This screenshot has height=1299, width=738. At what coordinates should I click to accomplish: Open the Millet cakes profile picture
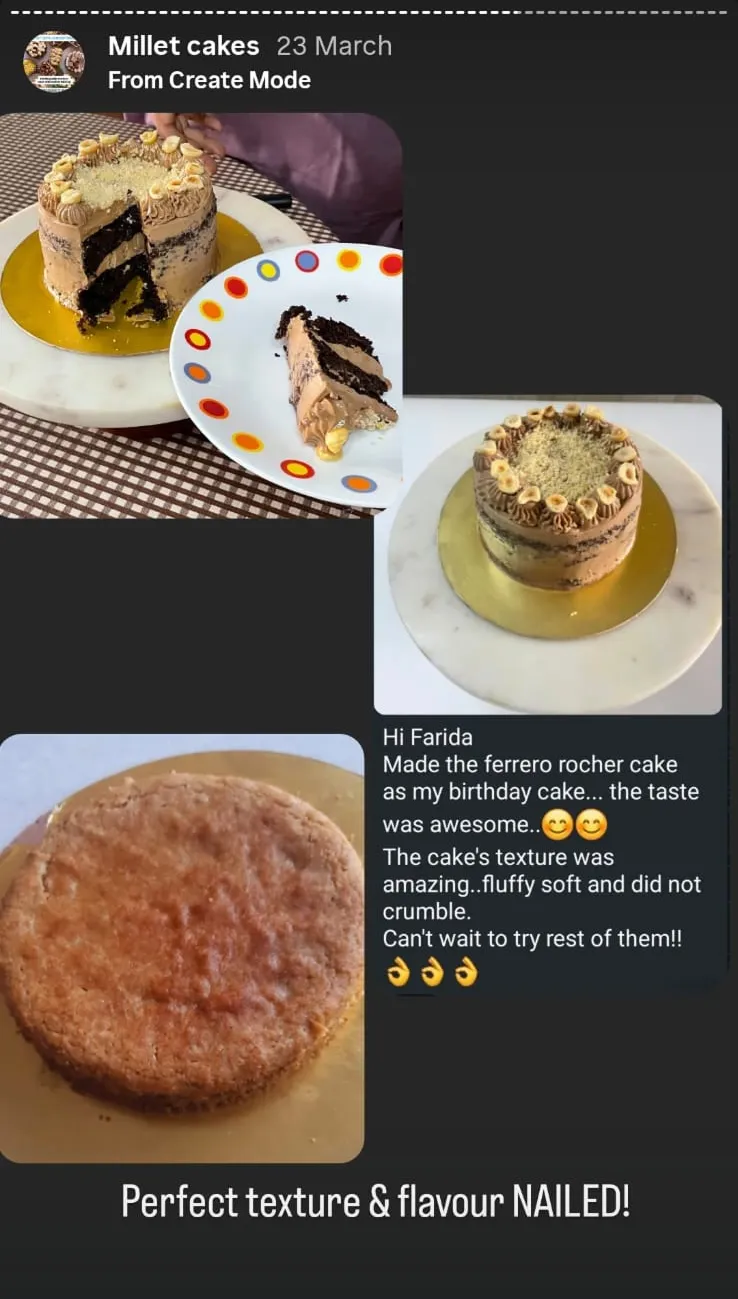[54, 62]
